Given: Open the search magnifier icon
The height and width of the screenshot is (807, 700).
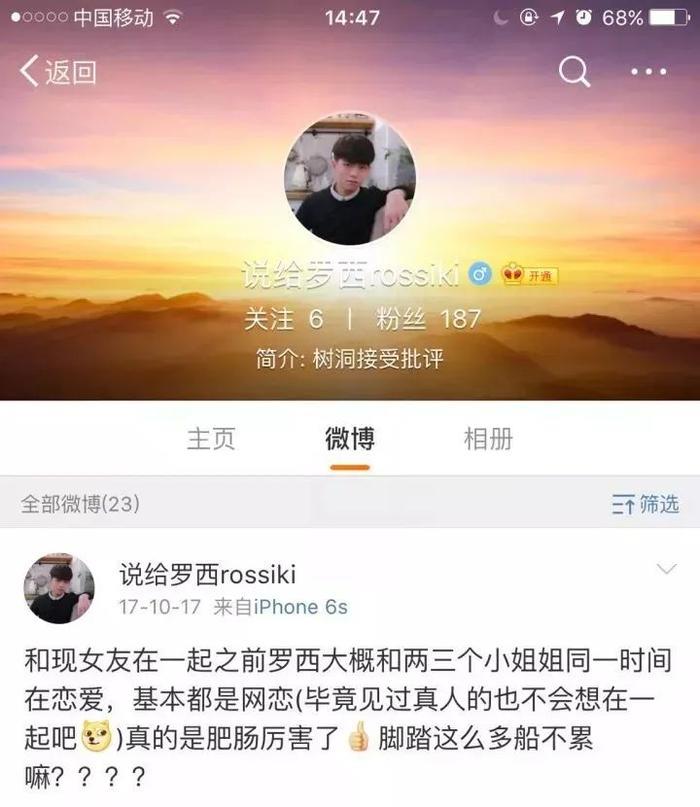Looking at the screenshot, I should [x=574, y=71].
